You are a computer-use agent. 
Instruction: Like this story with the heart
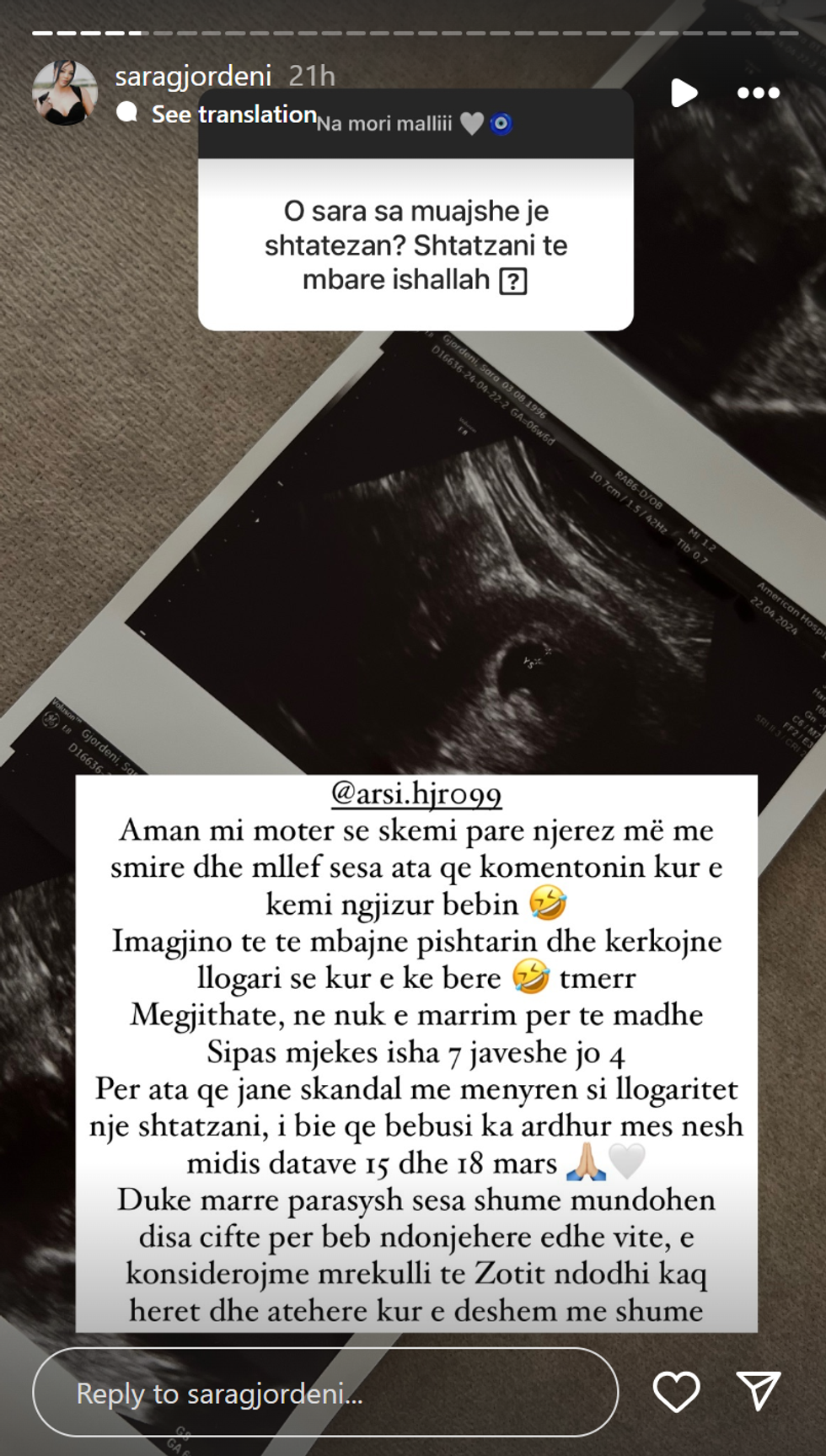[676, 1392]
